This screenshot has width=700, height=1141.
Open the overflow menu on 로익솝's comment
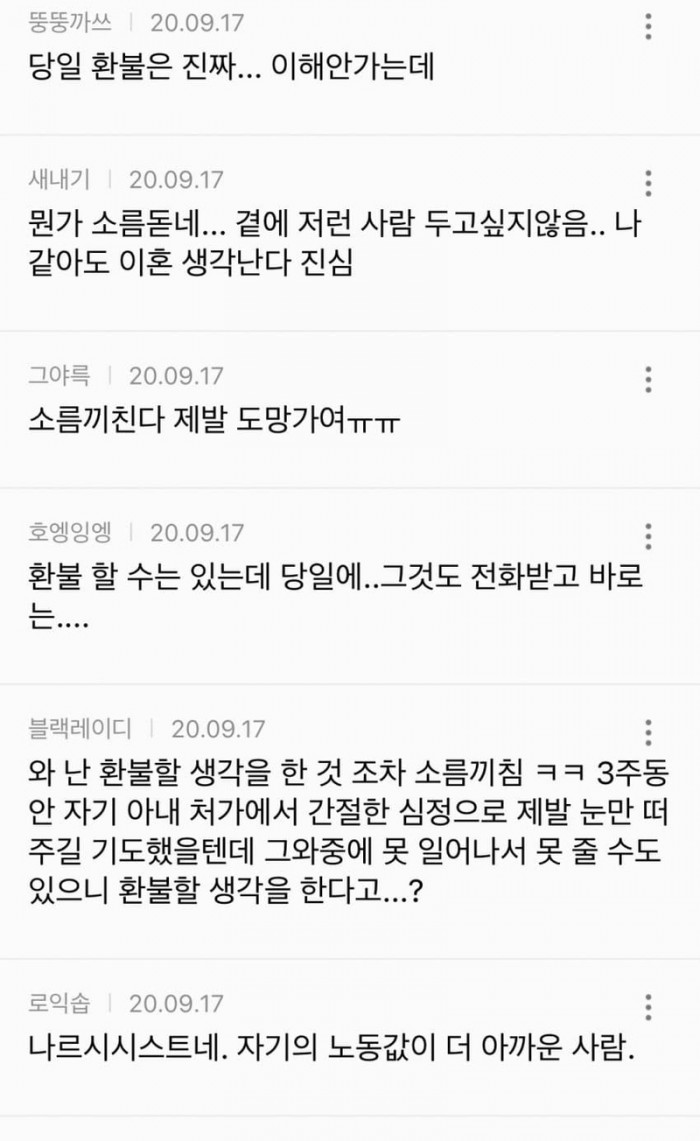point(649,1006)
